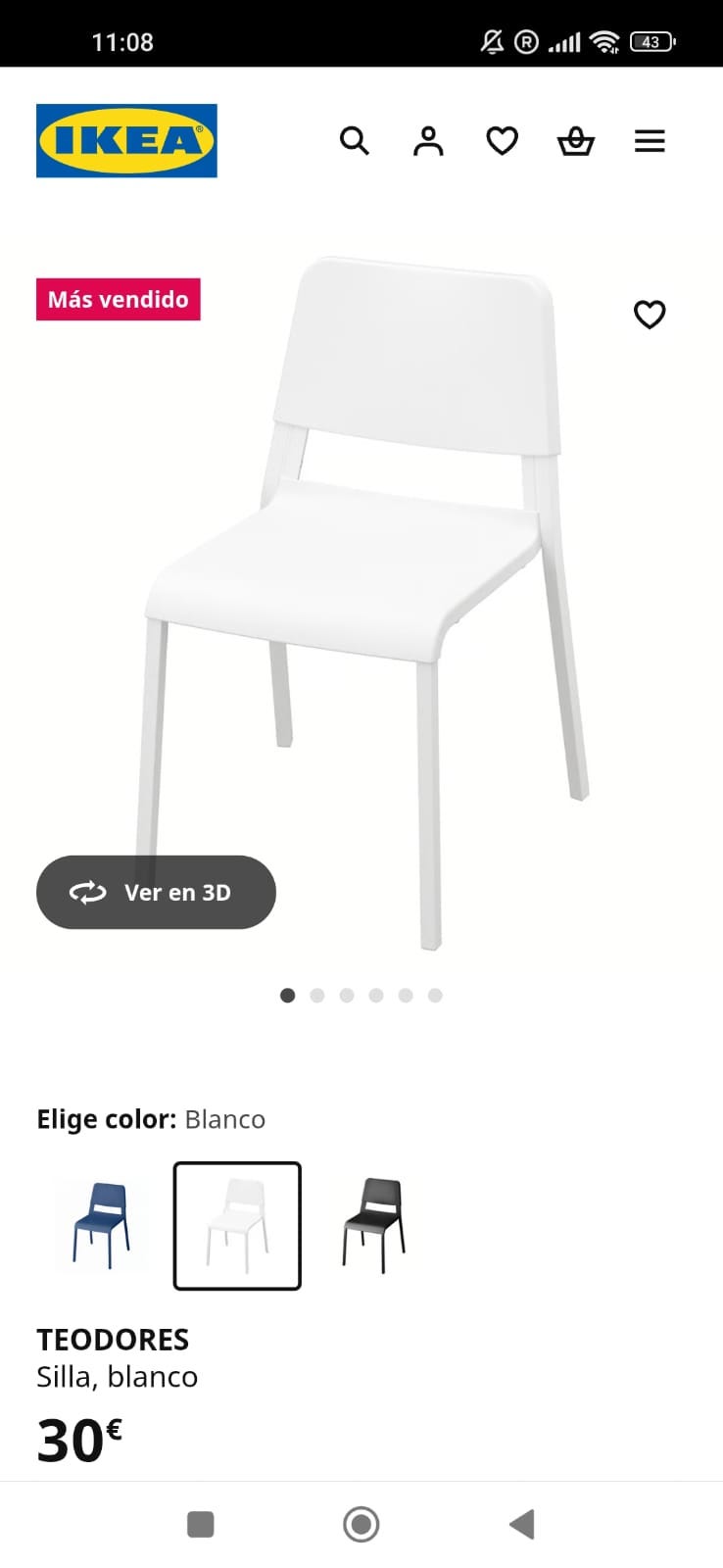
Task: Jump to the second product image dot
Action: [x=317, y=996]
